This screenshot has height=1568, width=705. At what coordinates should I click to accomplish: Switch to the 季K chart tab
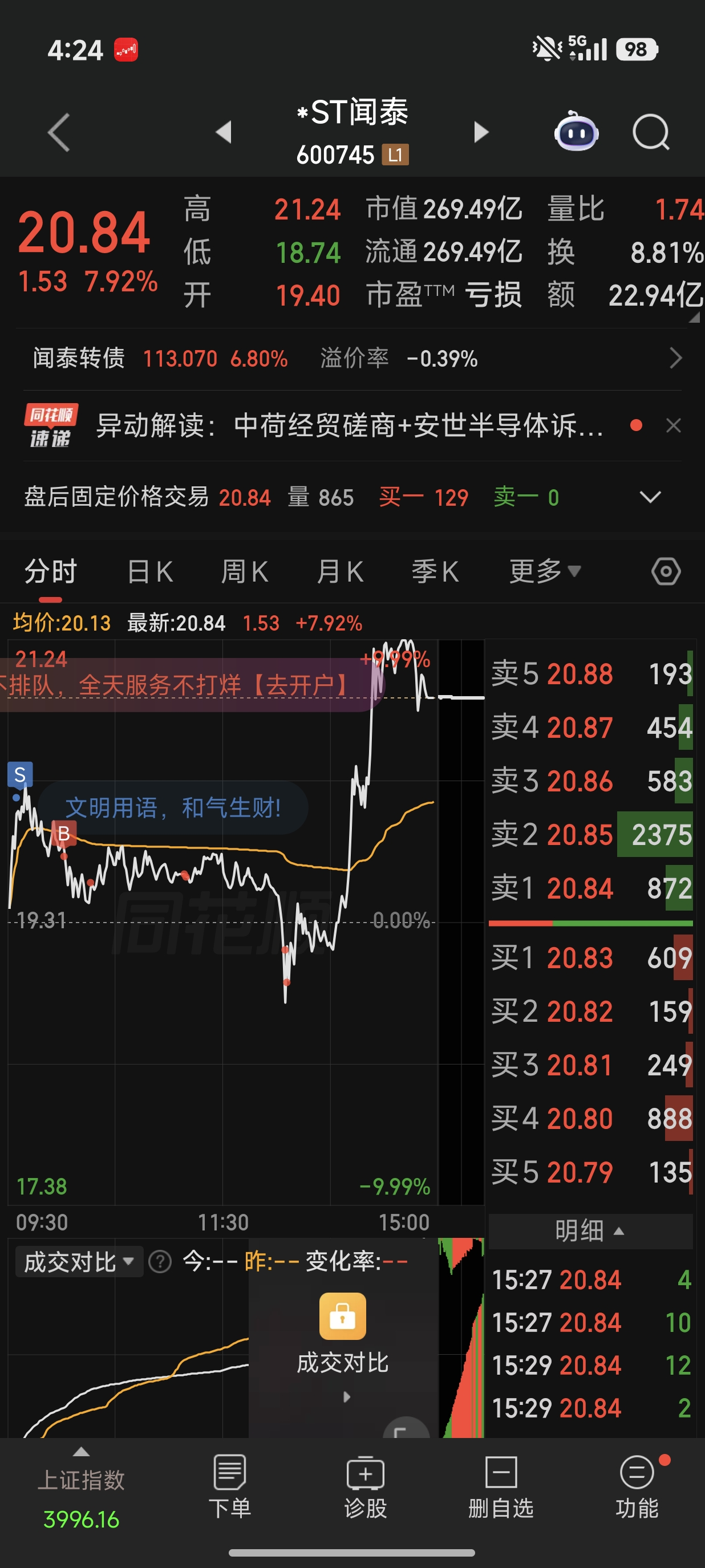[435, 572]
